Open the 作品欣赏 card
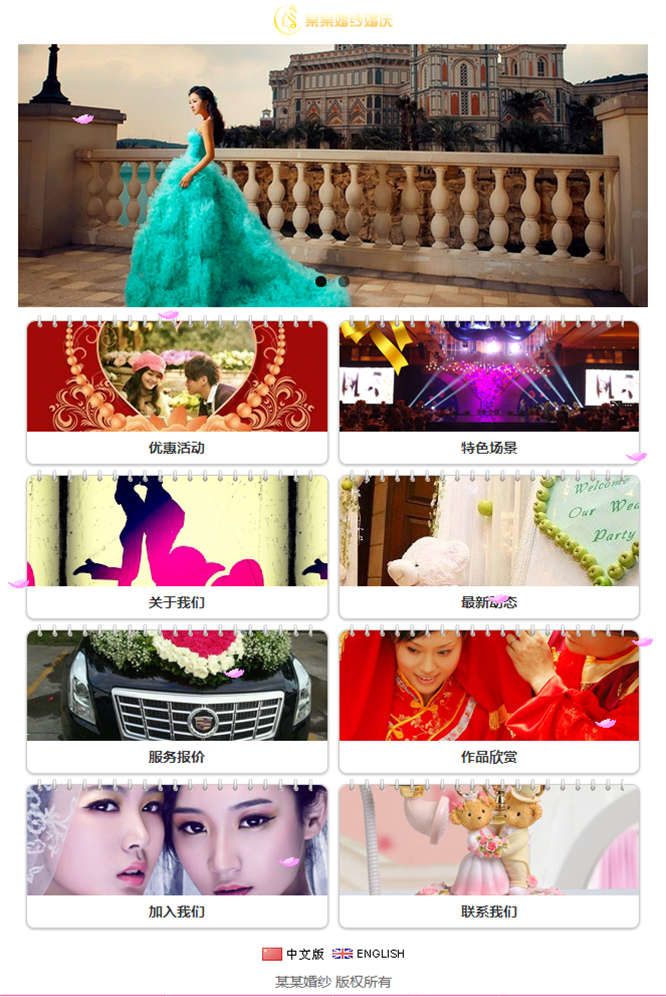The height and width of the screenshot is (997, 666). click(x=489, y=700)
